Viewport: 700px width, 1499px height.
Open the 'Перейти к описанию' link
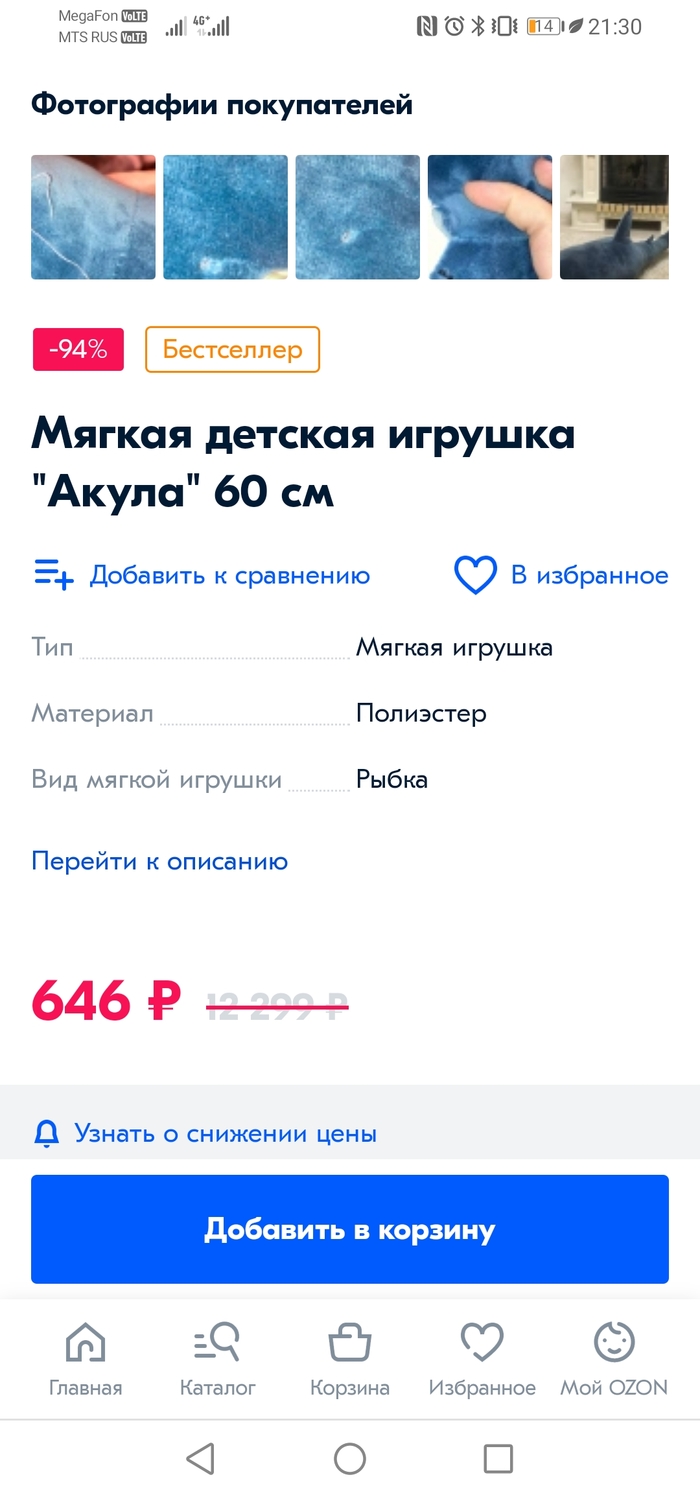pyautogui.click(x=160, y=861)
